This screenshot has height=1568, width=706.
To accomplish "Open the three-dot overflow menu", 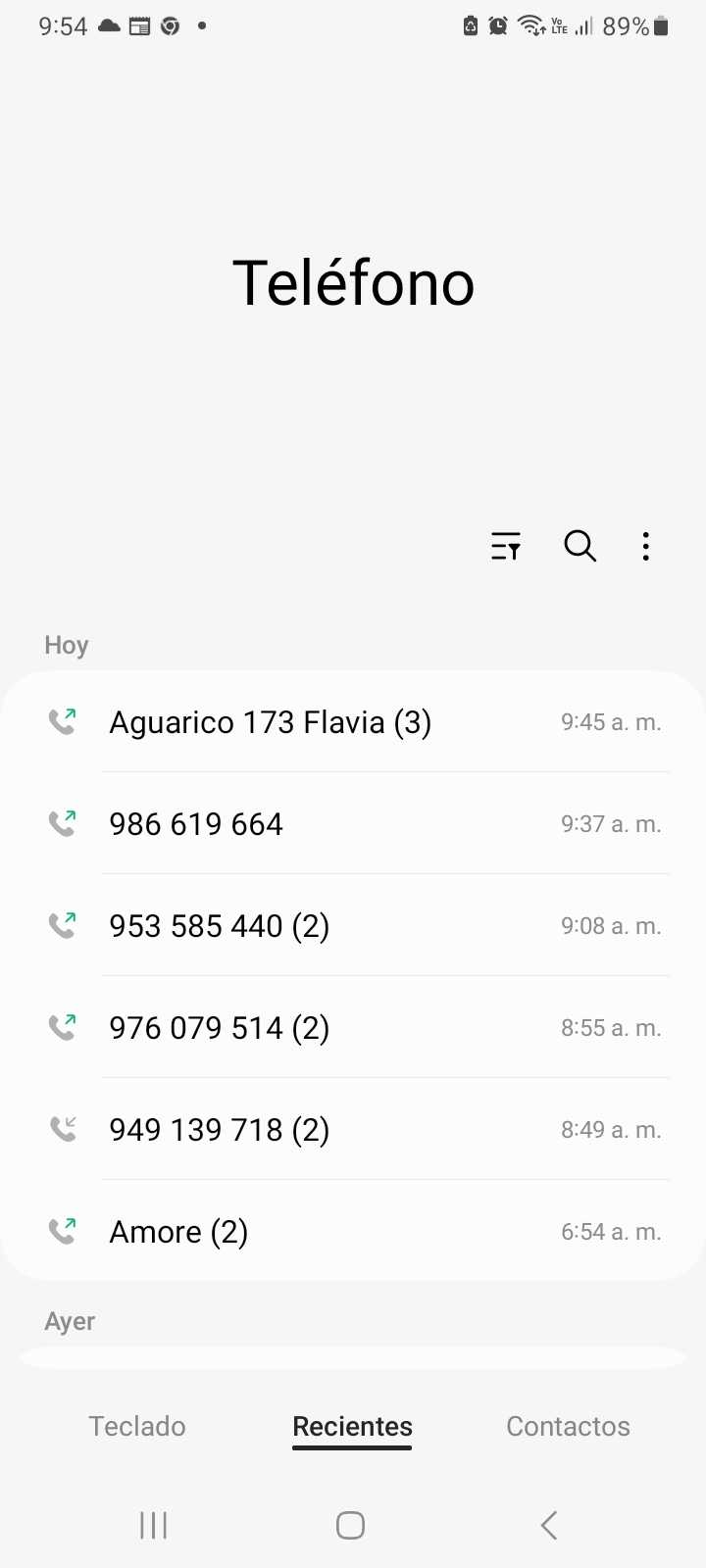I will pyautogui.click(x=645, y=546).
